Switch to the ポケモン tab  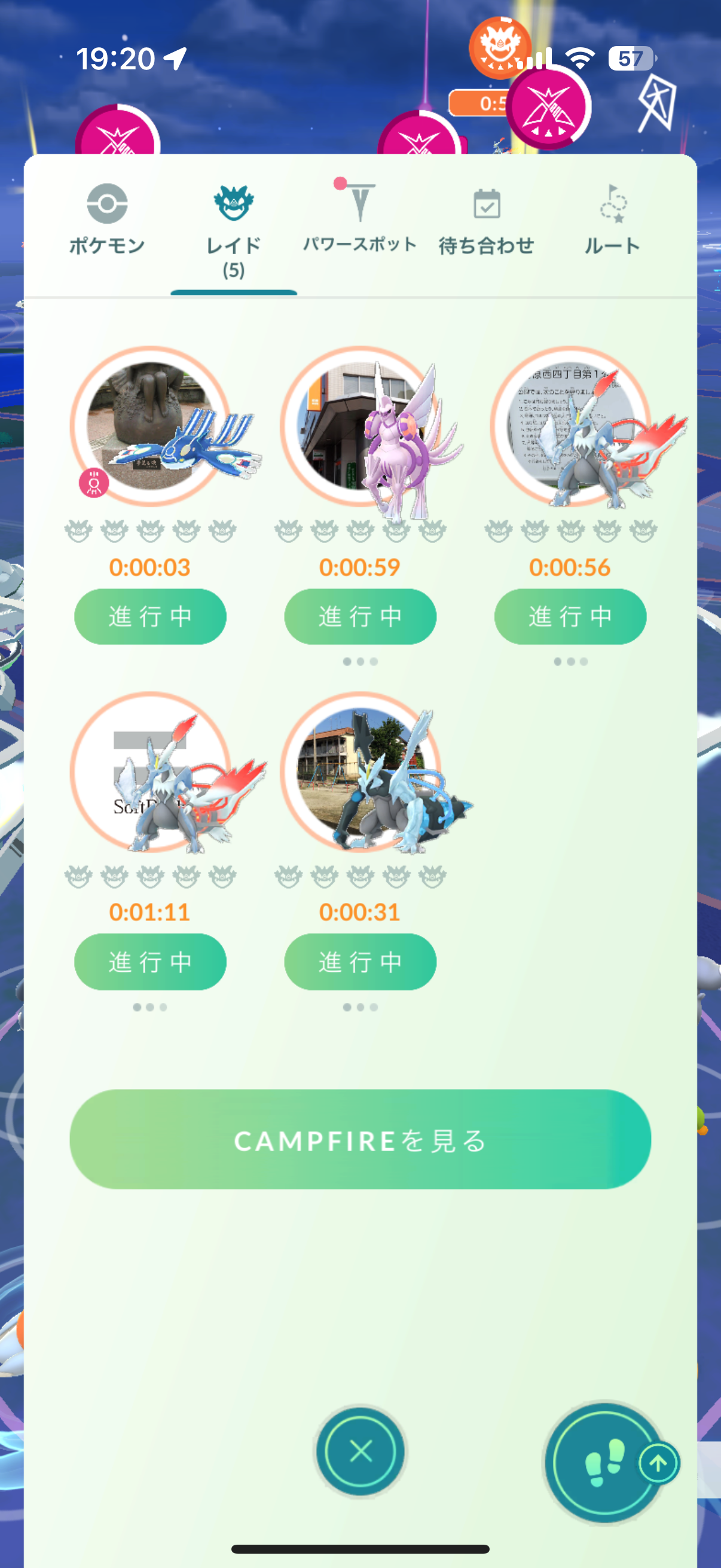(107, 219)
